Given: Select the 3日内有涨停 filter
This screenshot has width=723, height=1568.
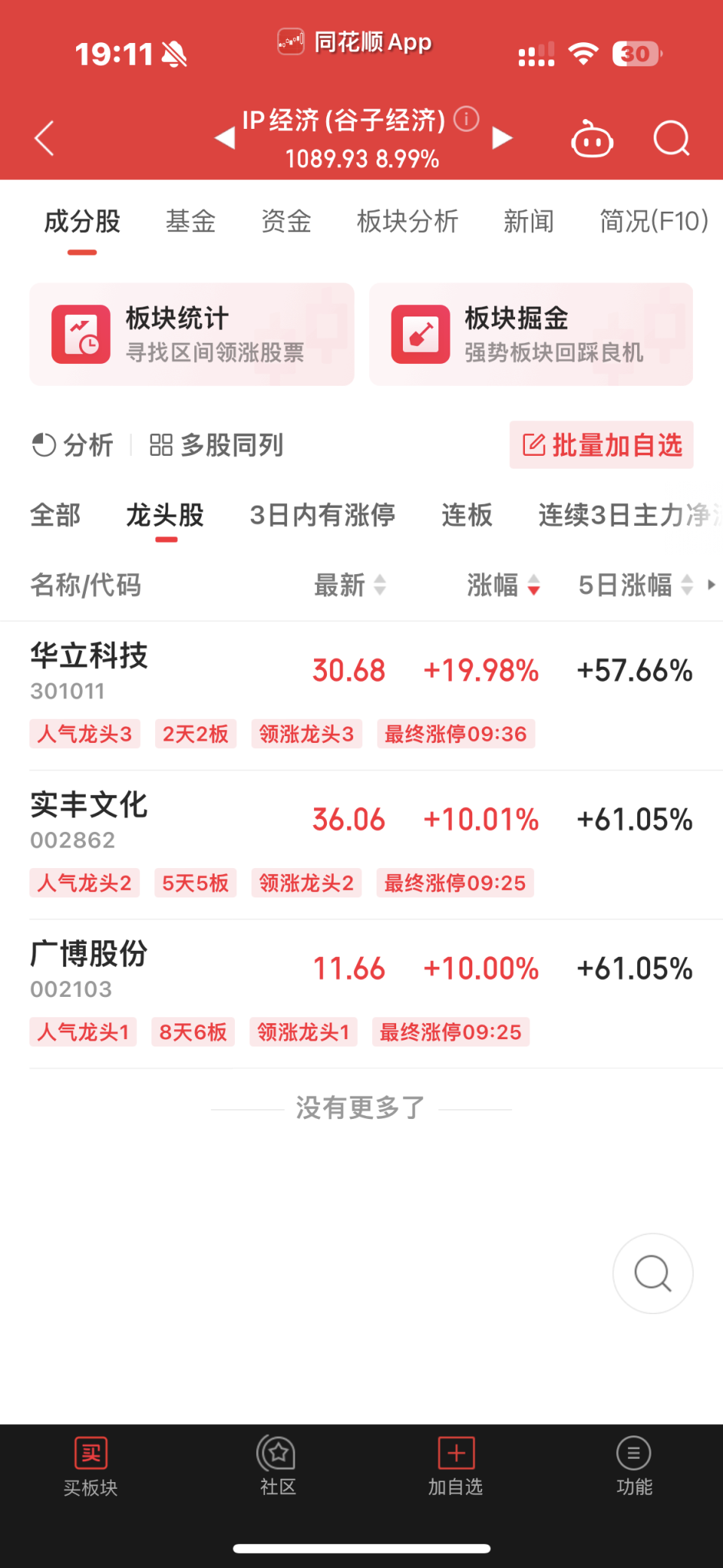Looking at the screenshot, I should 322,515.
